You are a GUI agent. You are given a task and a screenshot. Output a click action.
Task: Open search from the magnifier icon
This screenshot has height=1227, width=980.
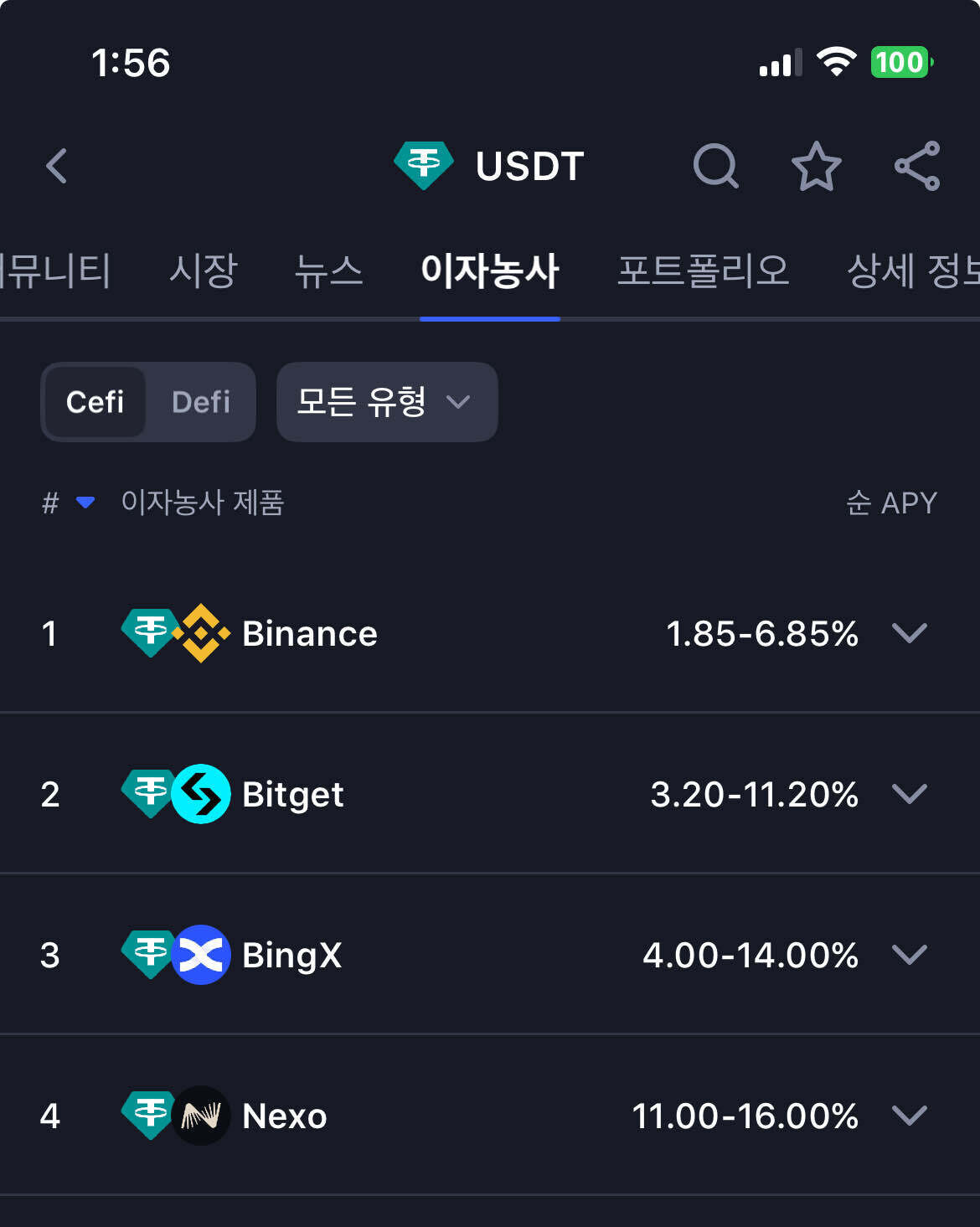tap(716, 166)
